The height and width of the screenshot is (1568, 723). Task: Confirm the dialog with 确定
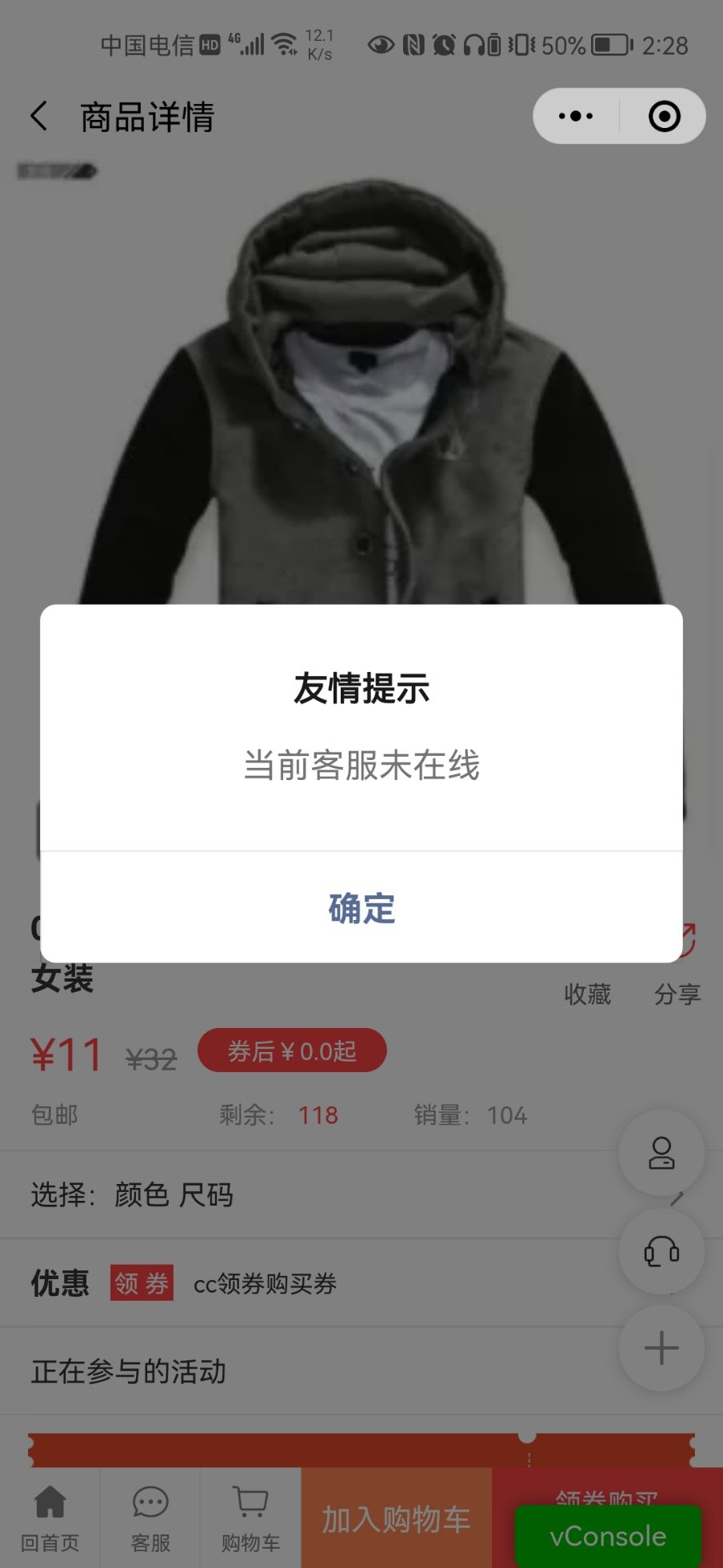pyautogui.click(x=361, y=908)
